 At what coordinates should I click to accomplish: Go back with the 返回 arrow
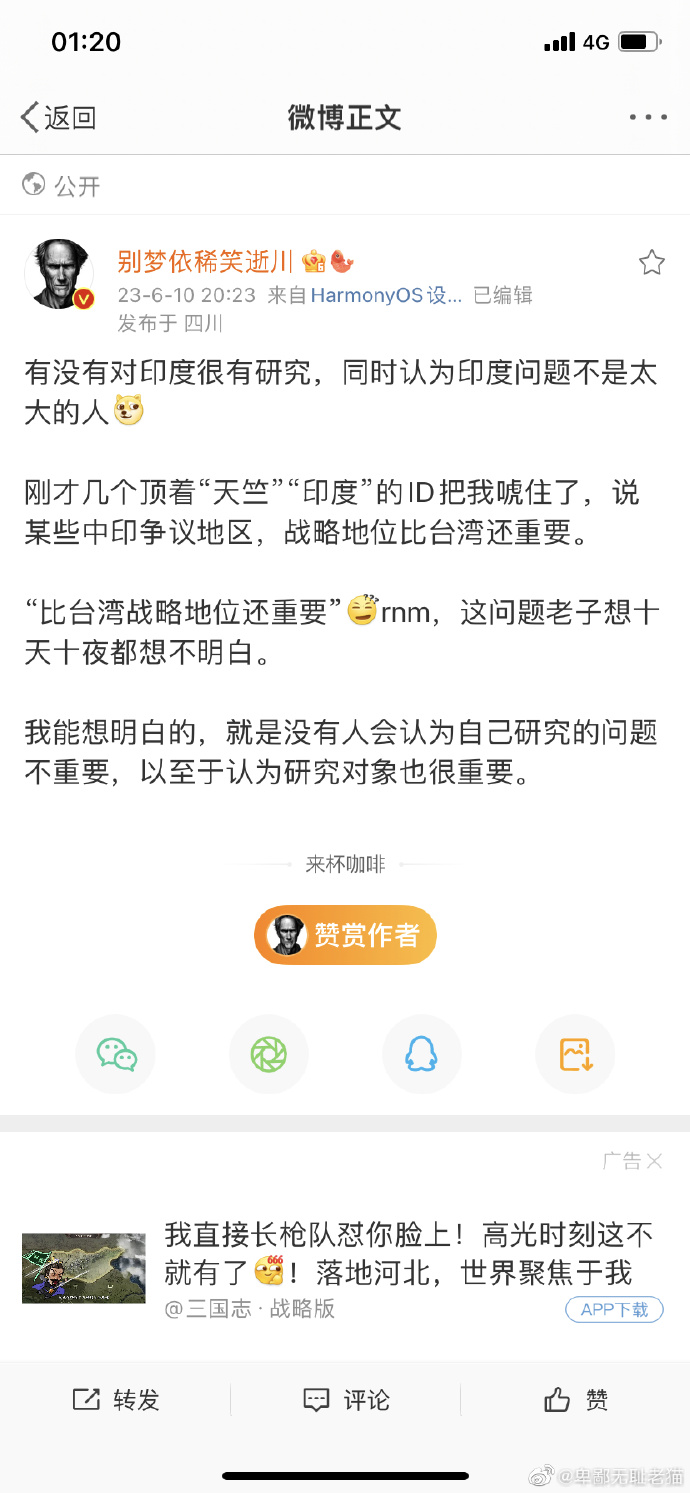coord(58,118)
